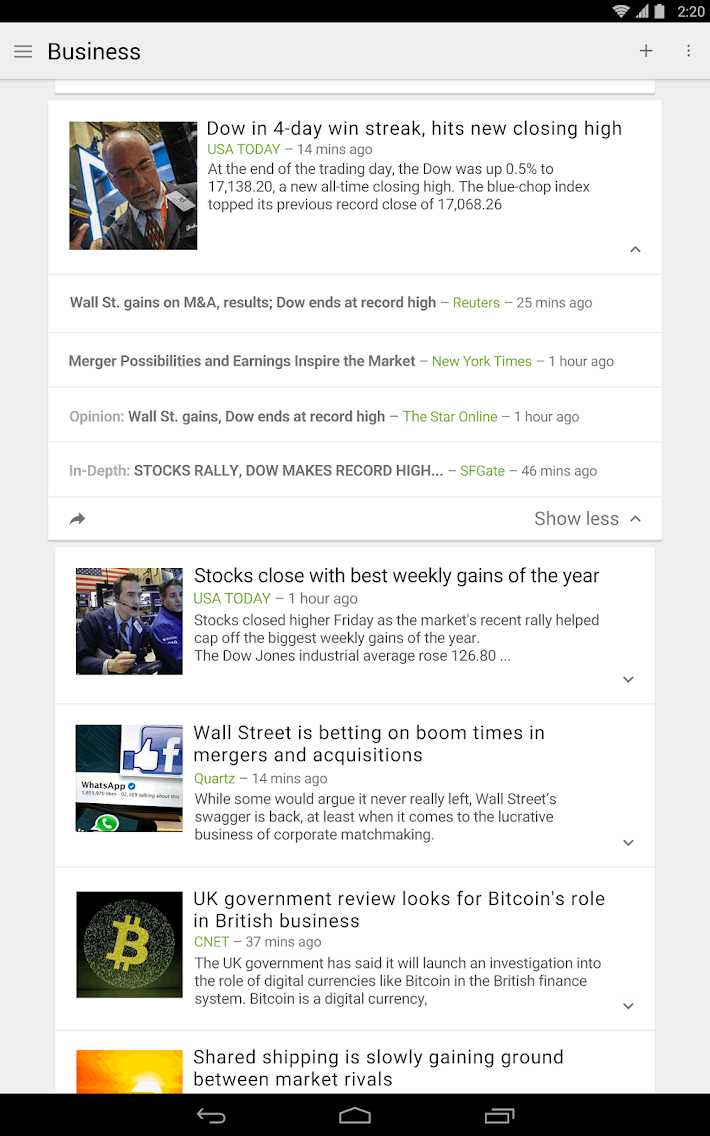Expand the Stocks close with best weekly gains card
The image size is (710, 1136).
(x=628, y=680)
